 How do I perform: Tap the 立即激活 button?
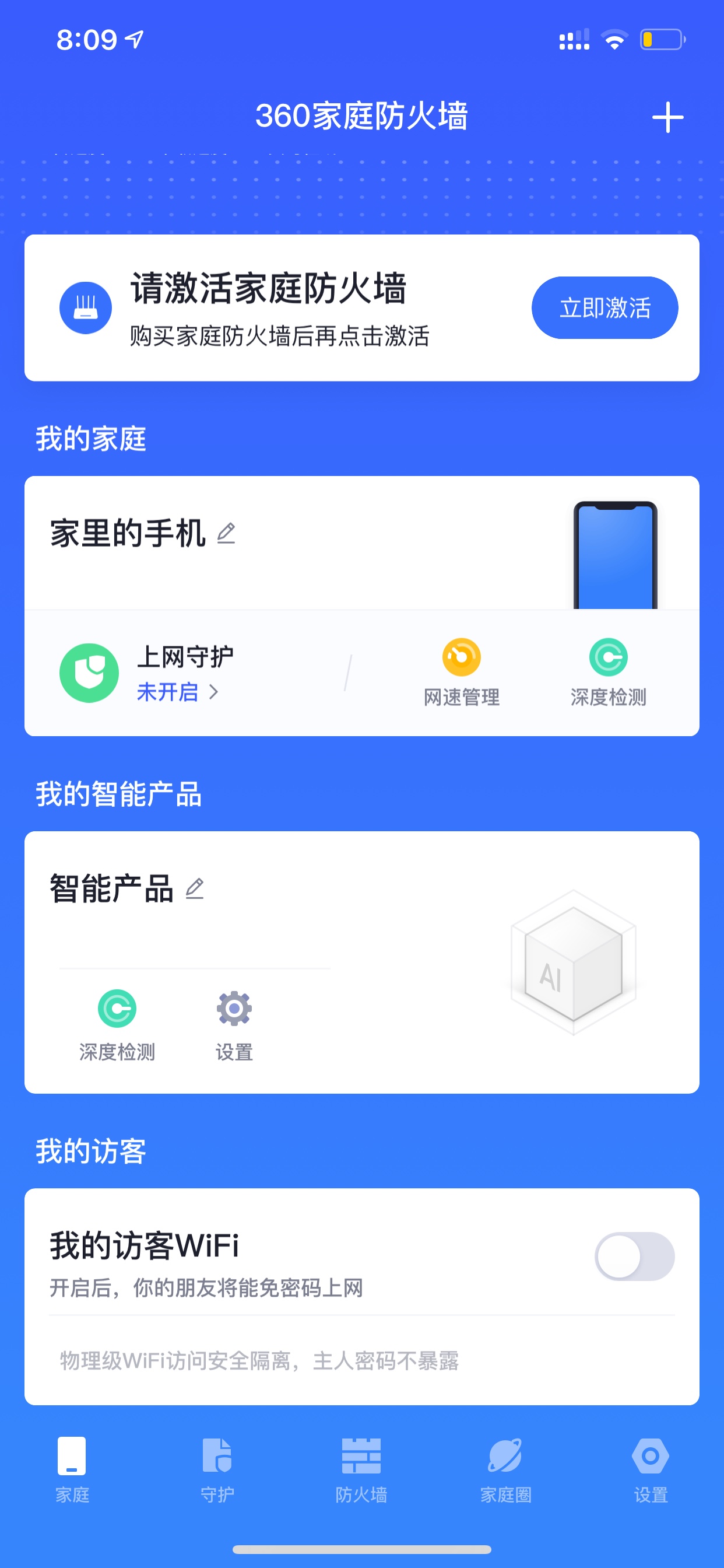tap(604, 307)
